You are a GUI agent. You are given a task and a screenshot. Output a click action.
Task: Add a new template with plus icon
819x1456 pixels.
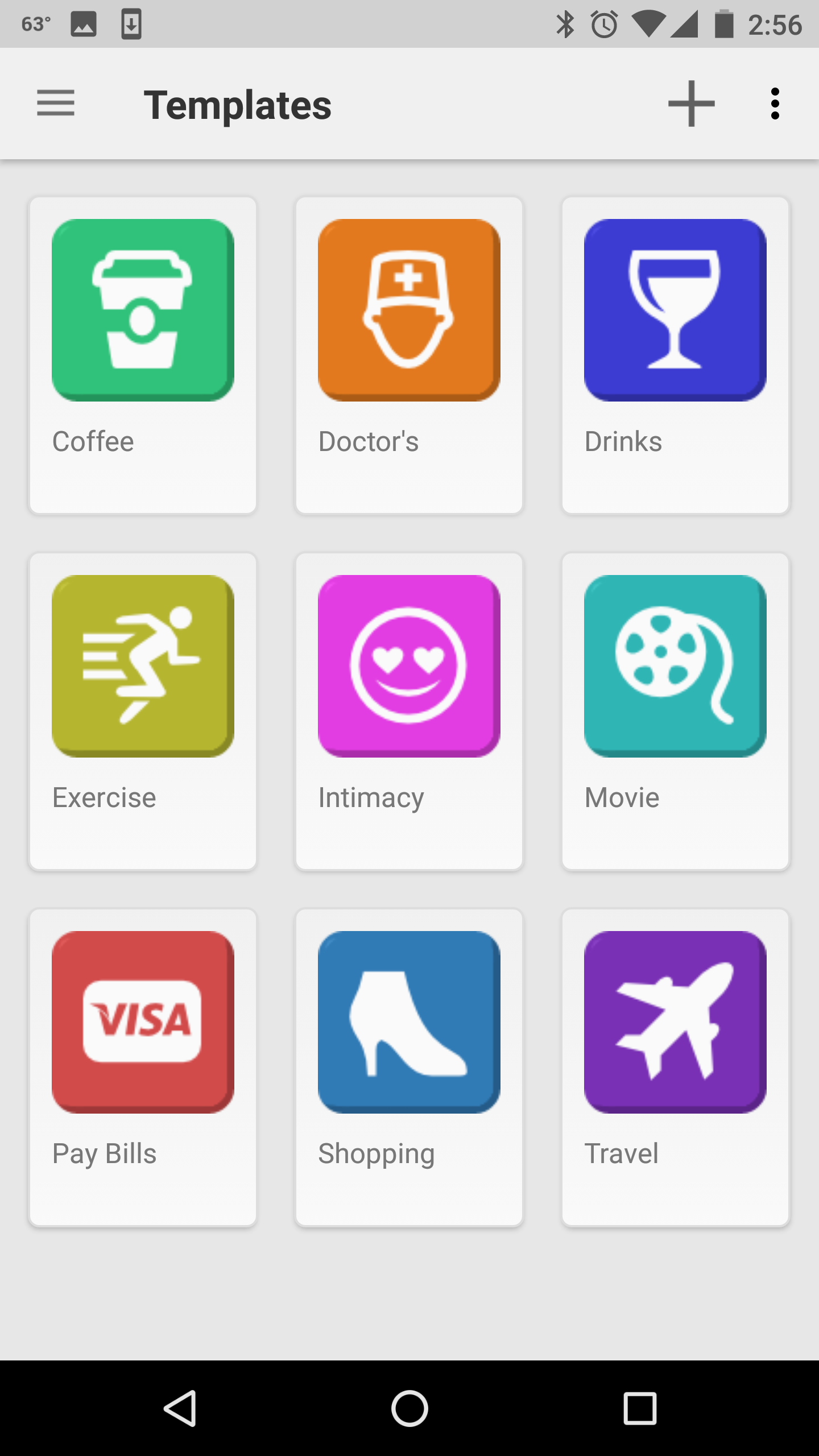[691, 104]
